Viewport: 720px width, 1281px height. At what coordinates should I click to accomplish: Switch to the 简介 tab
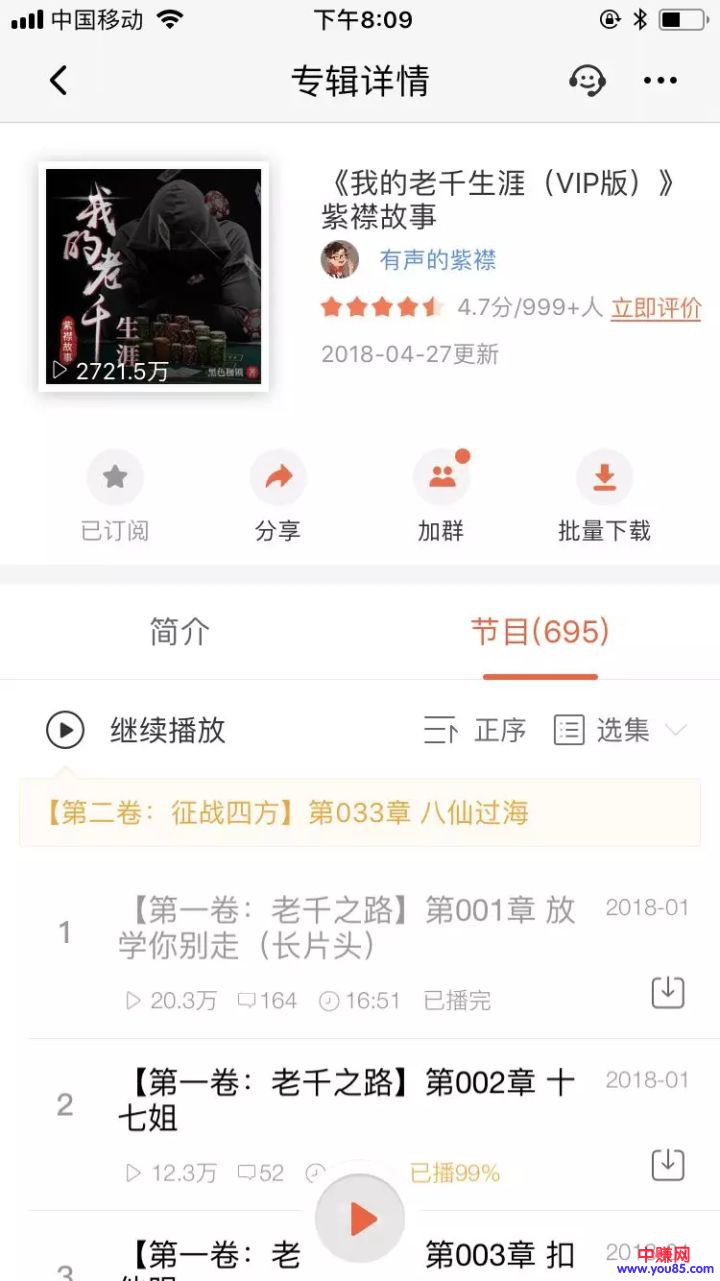coord(180,632)
